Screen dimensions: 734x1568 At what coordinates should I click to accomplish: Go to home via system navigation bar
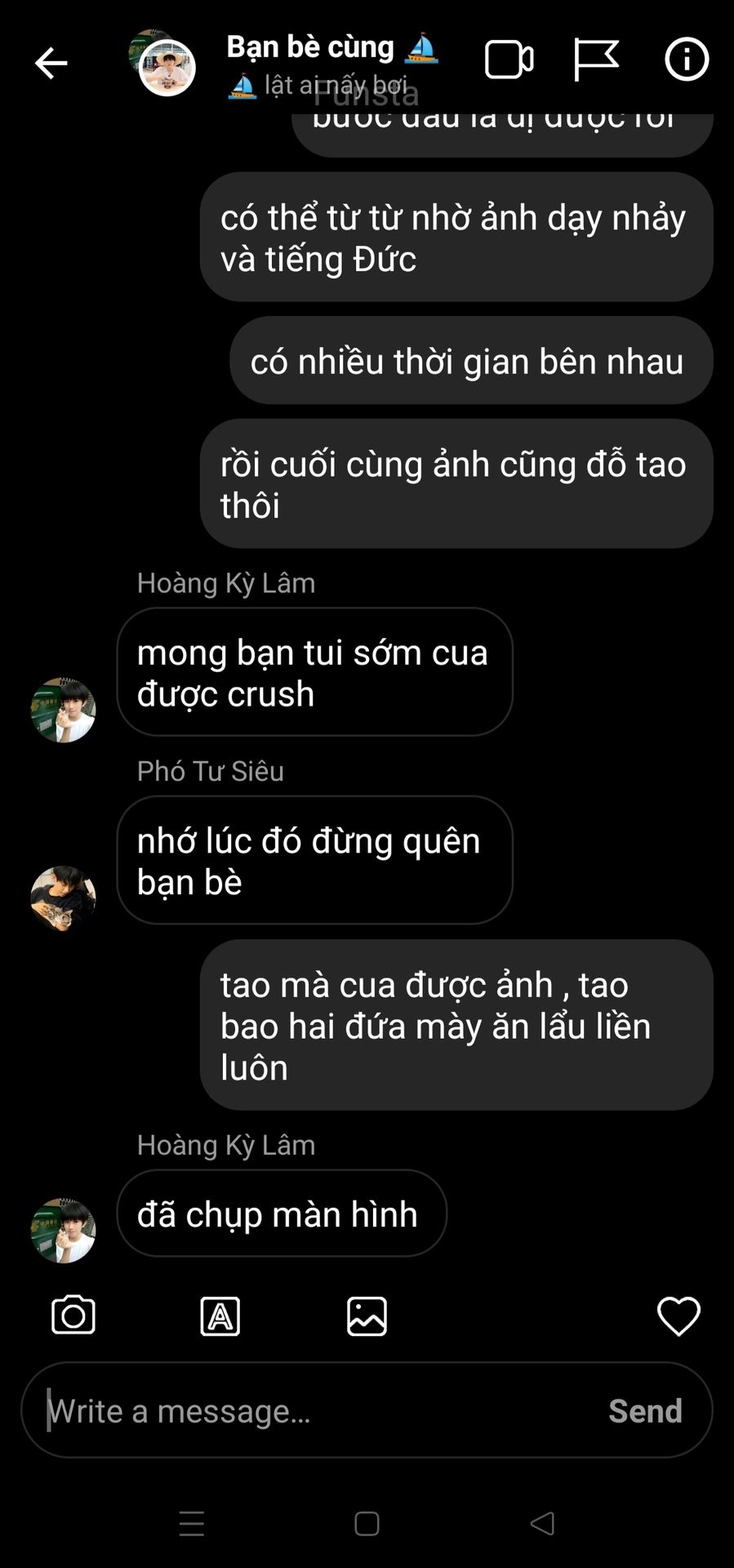coord(367,1524)
